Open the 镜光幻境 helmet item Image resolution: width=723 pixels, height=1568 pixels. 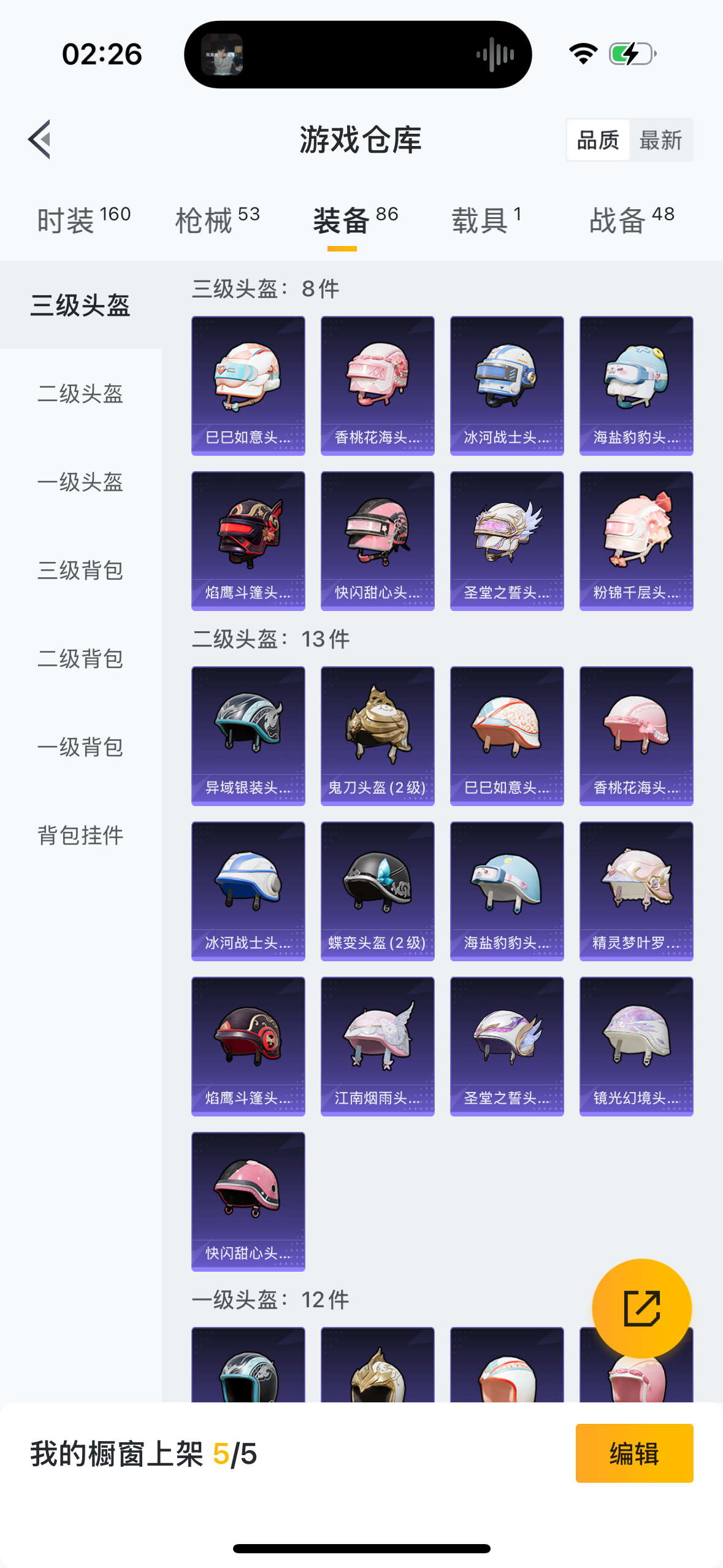[x=636, y=1046]
